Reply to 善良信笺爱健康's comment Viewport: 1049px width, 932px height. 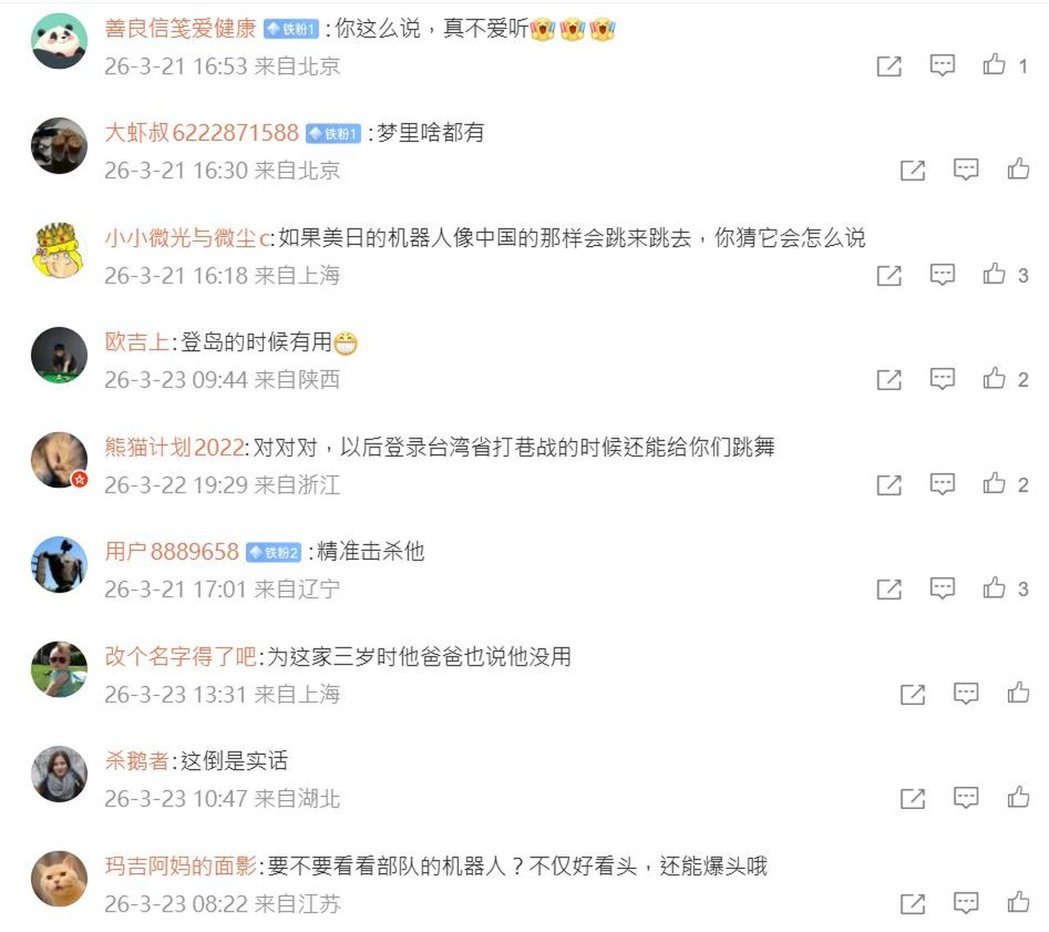[x=942, y=66]
